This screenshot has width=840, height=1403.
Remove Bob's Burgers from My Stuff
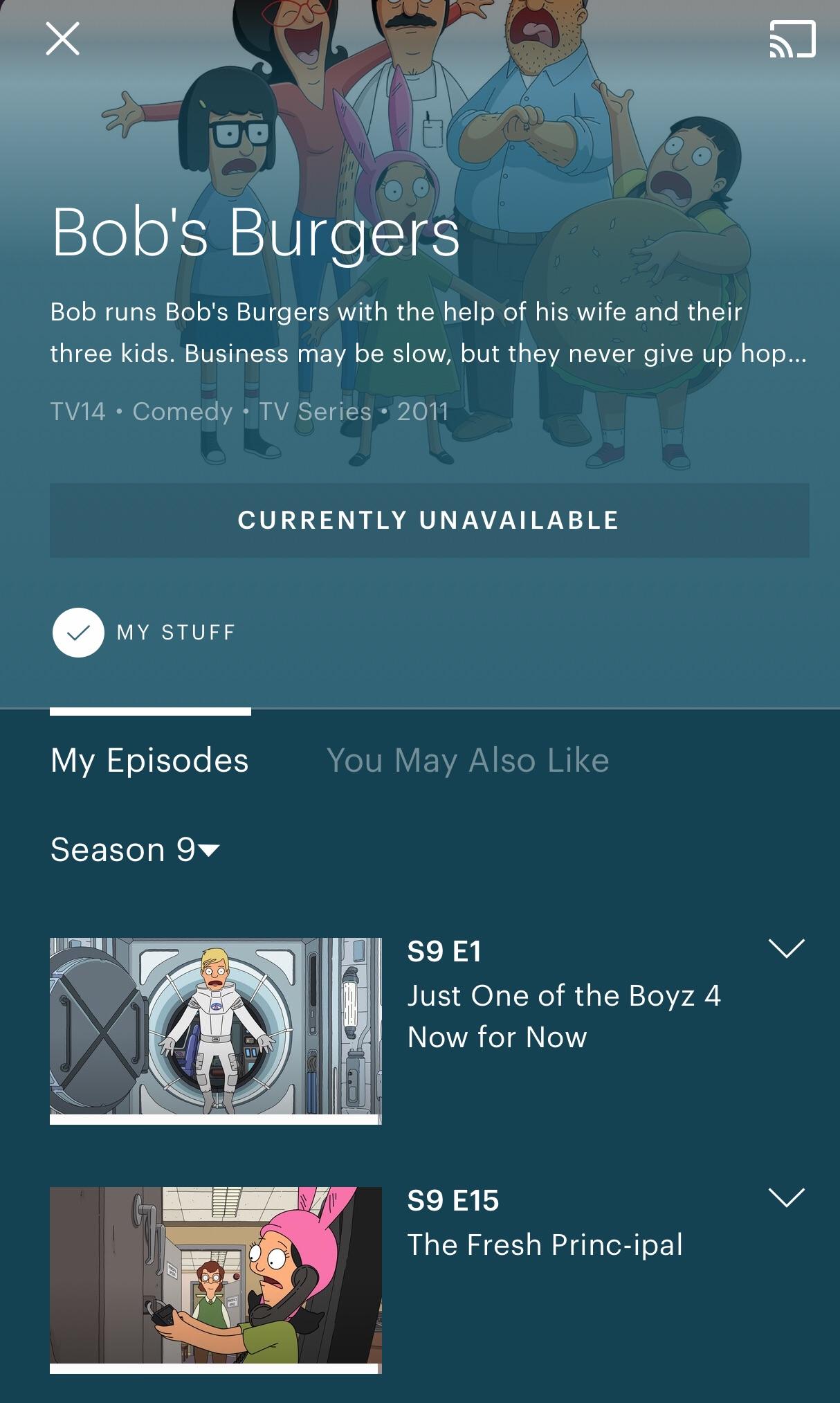click(78, 632)
